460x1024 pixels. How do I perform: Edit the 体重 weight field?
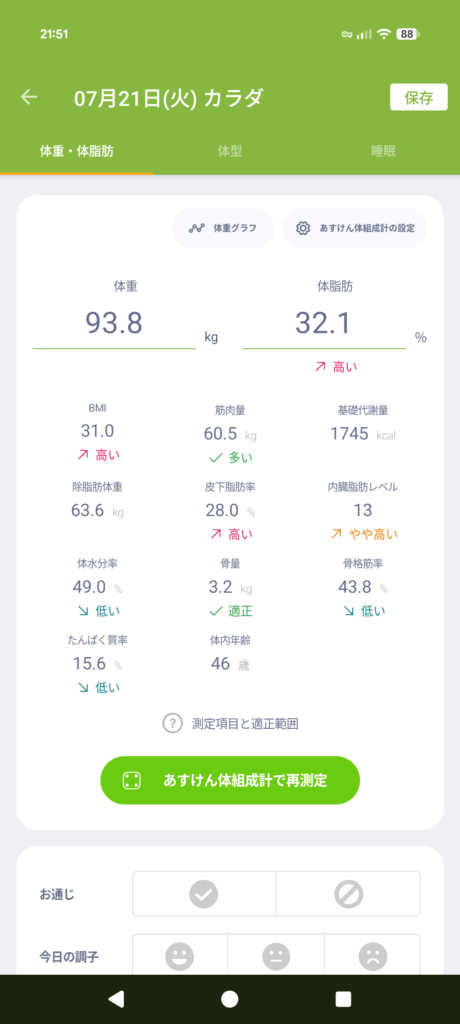coord(114,325)
